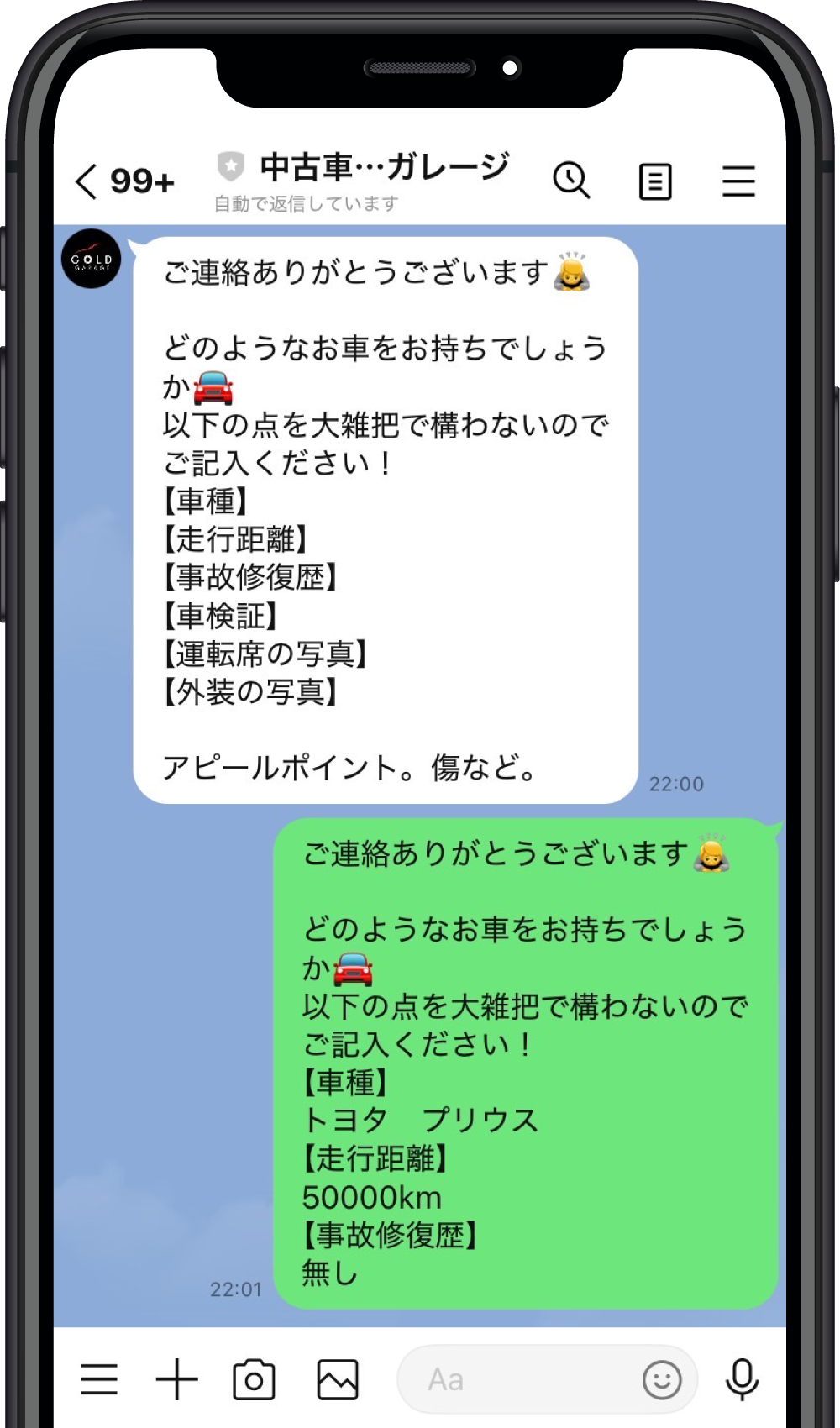Screen dimensions: 840x1428
Task: Open the camera
Action: [x=254, y=1379]
